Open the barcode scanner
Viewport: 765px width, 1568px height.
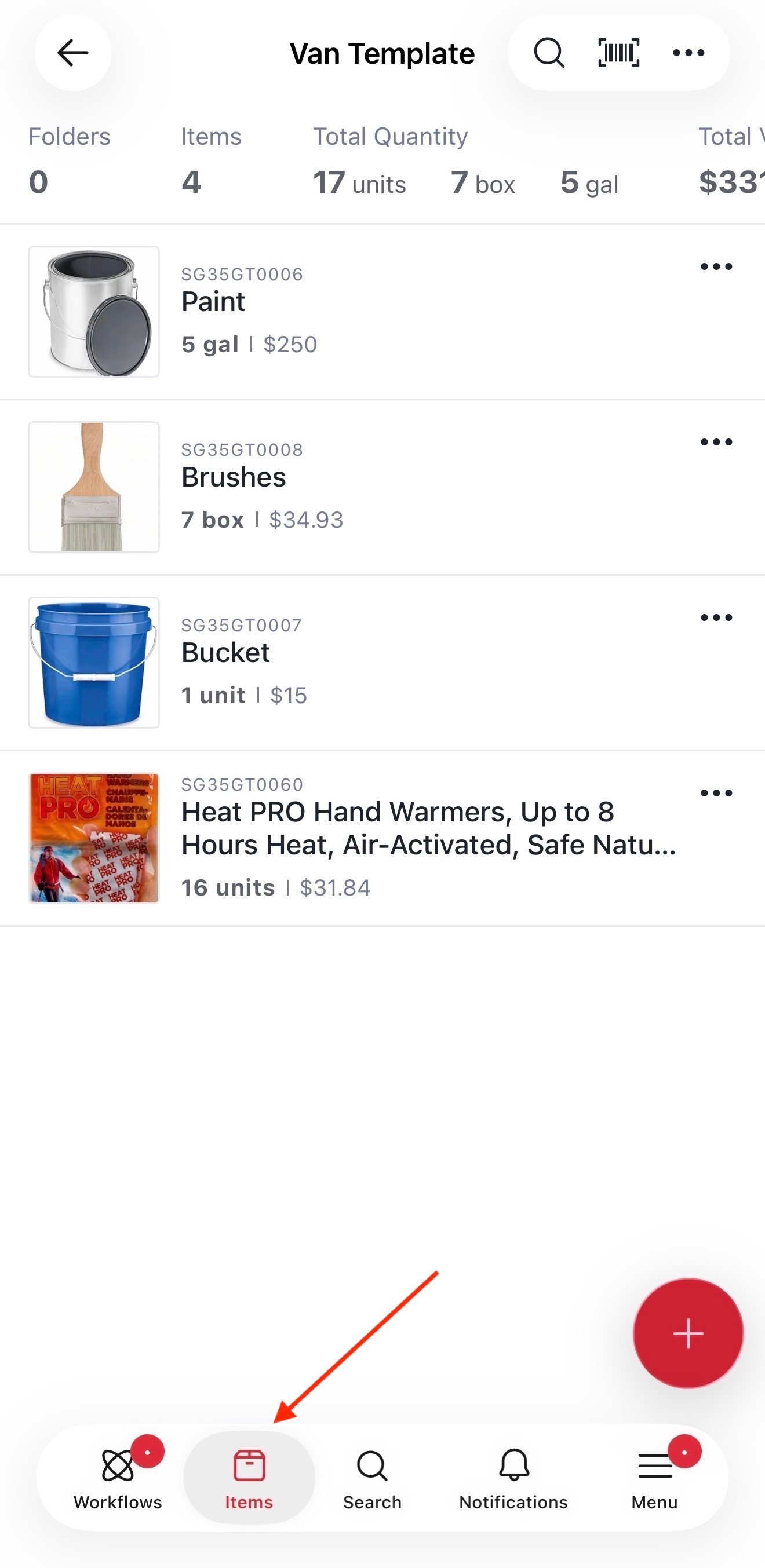[x=619, y=53]
